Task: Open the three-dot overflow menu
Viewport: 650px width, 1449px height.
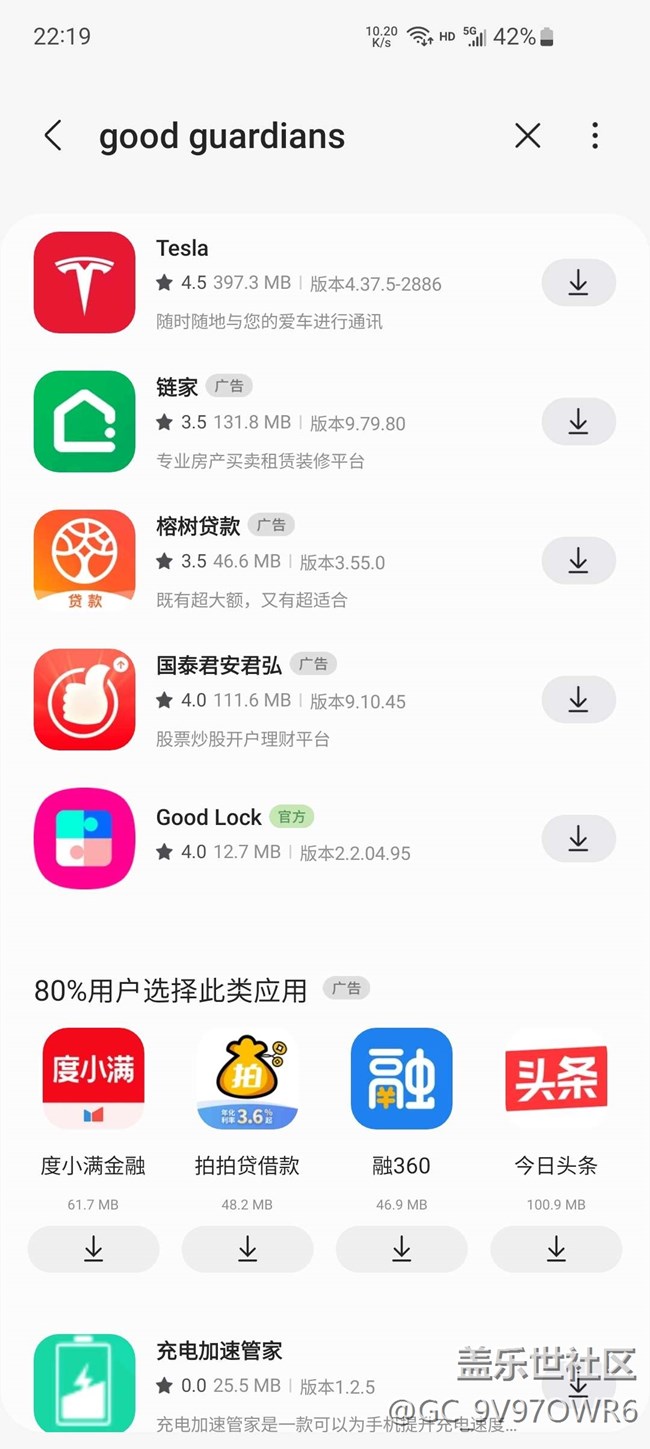Action: coord(595,136)
